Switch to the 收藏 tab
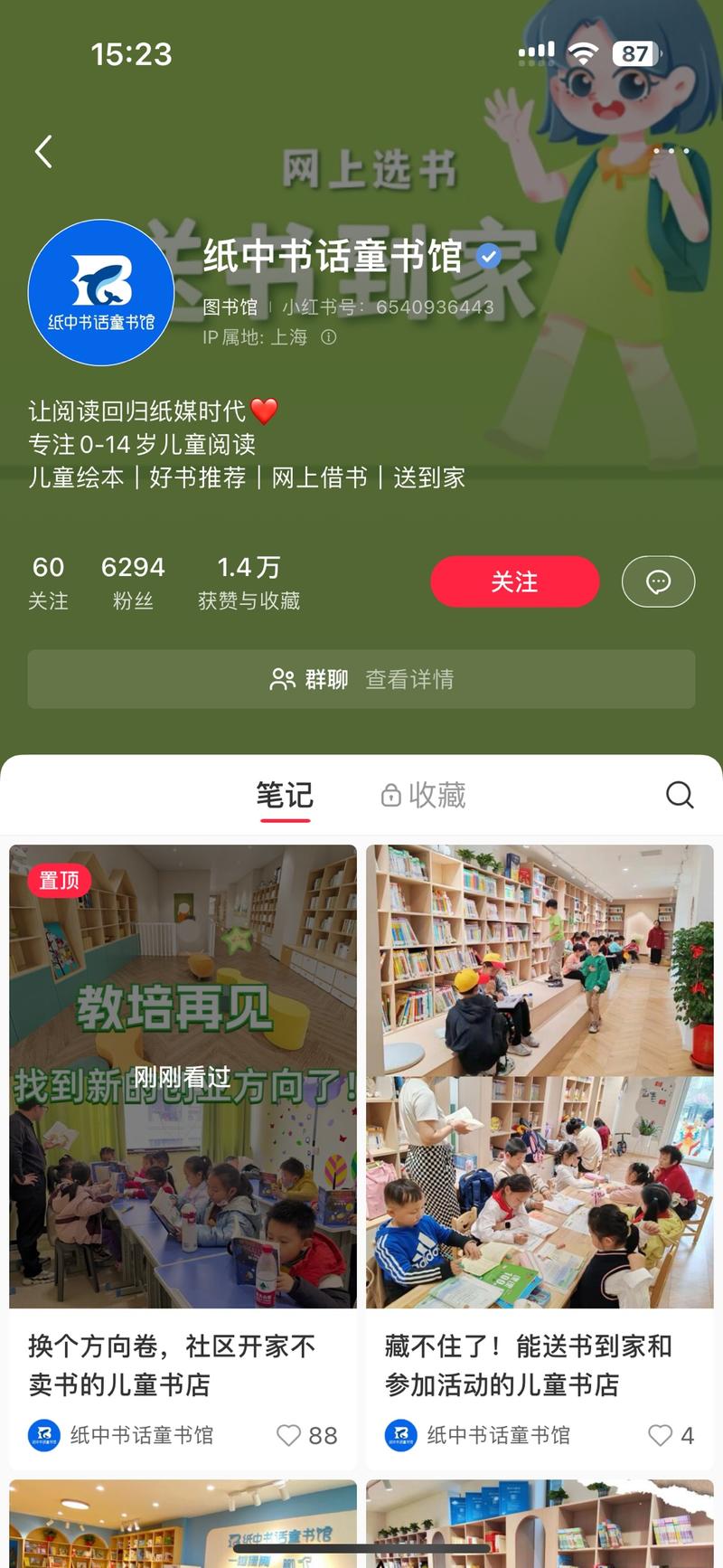The height and width of the screenshot is (1568, 723). pos(423,795)
